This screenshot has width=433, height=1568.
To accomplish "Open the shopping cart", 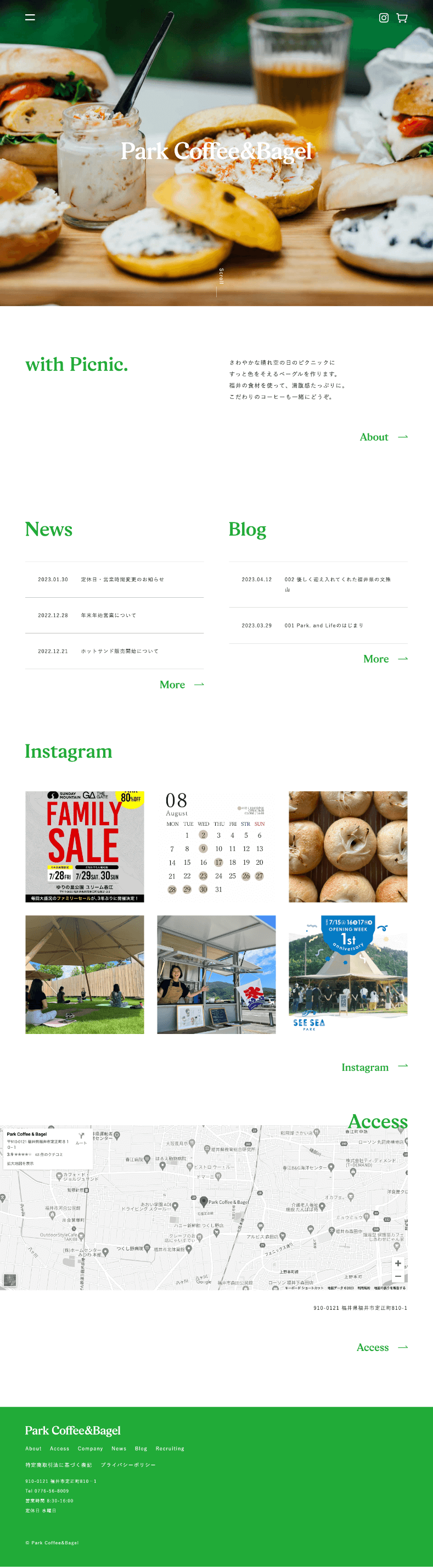I will tap(402, 18).
